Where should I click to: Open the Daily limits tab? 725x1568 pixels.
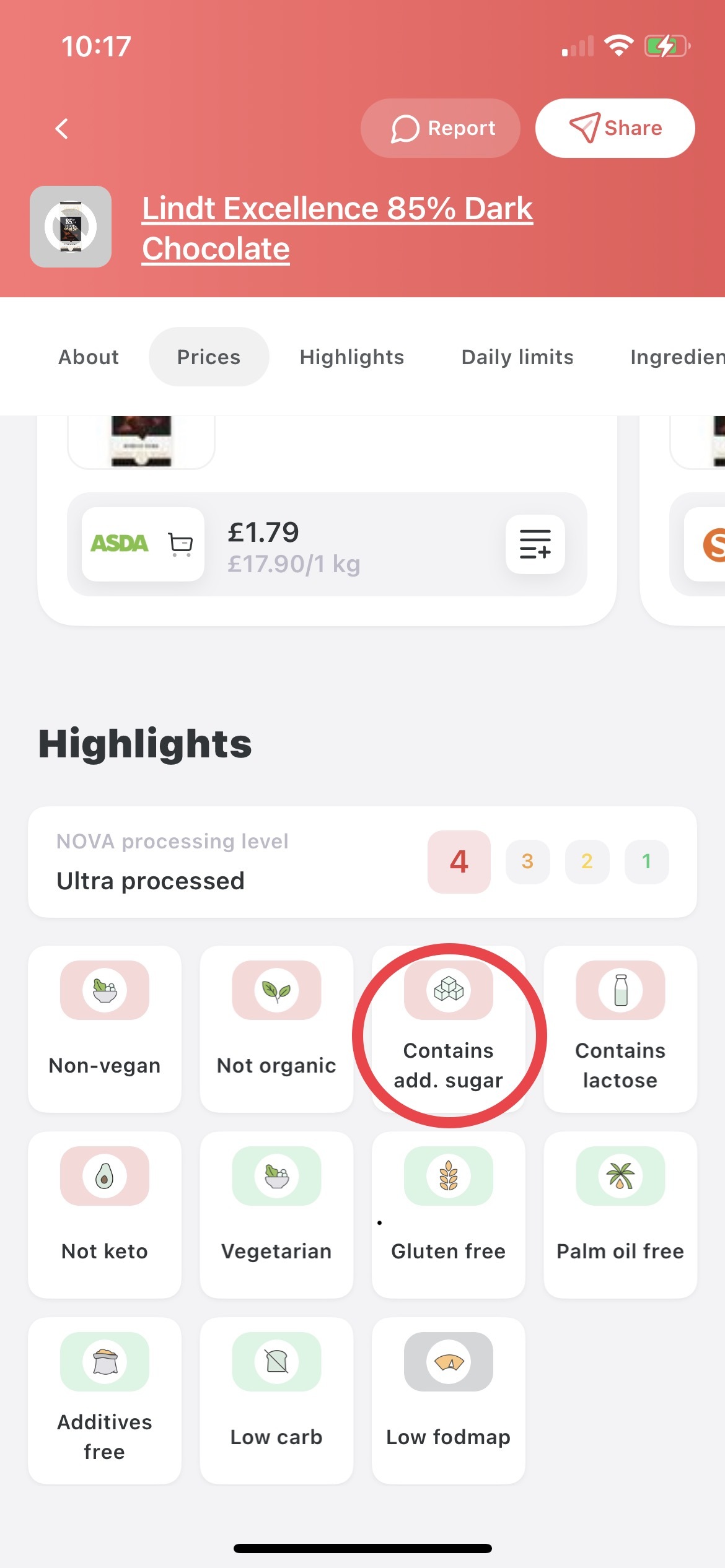(517, 357)
